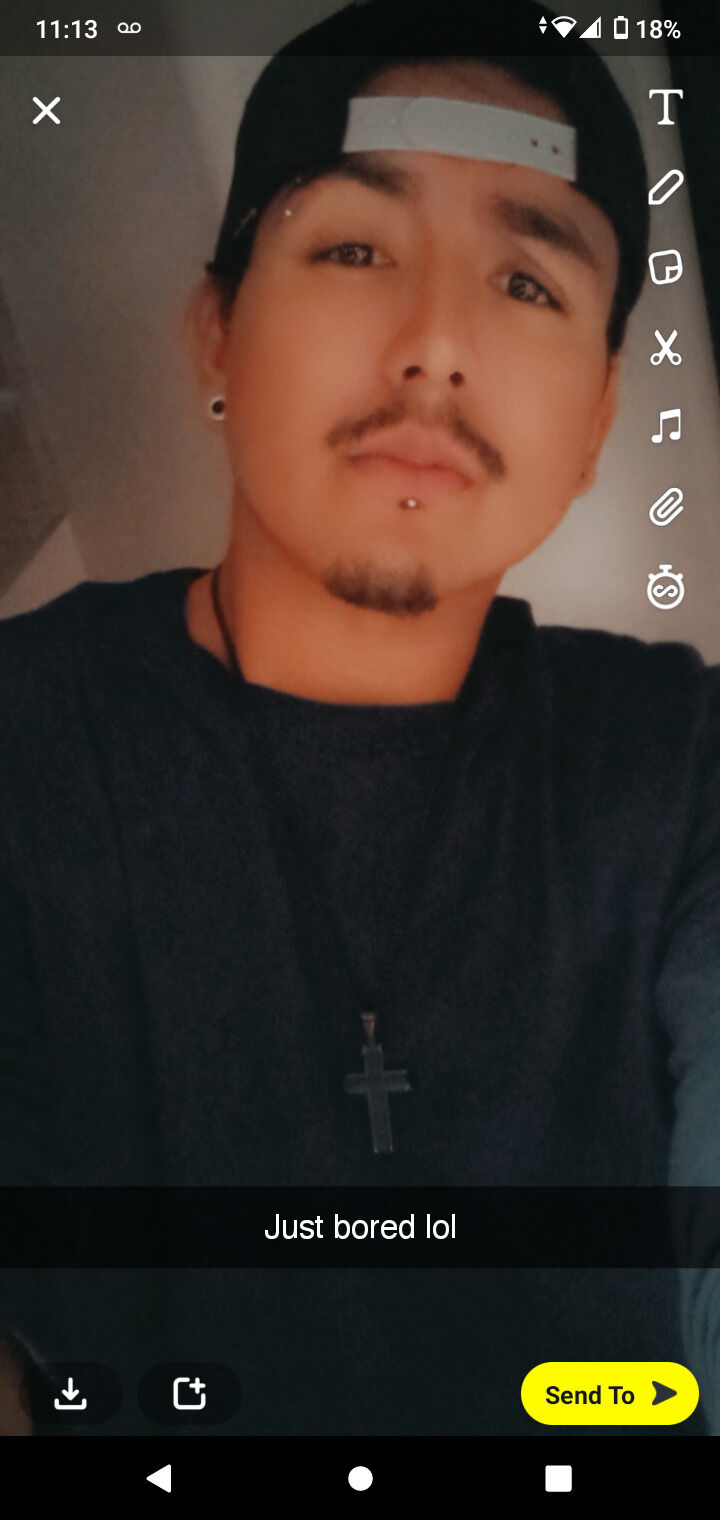The image size is (720, 1520).
Task: Add this snap to your story
Action: pos(189,1393)
